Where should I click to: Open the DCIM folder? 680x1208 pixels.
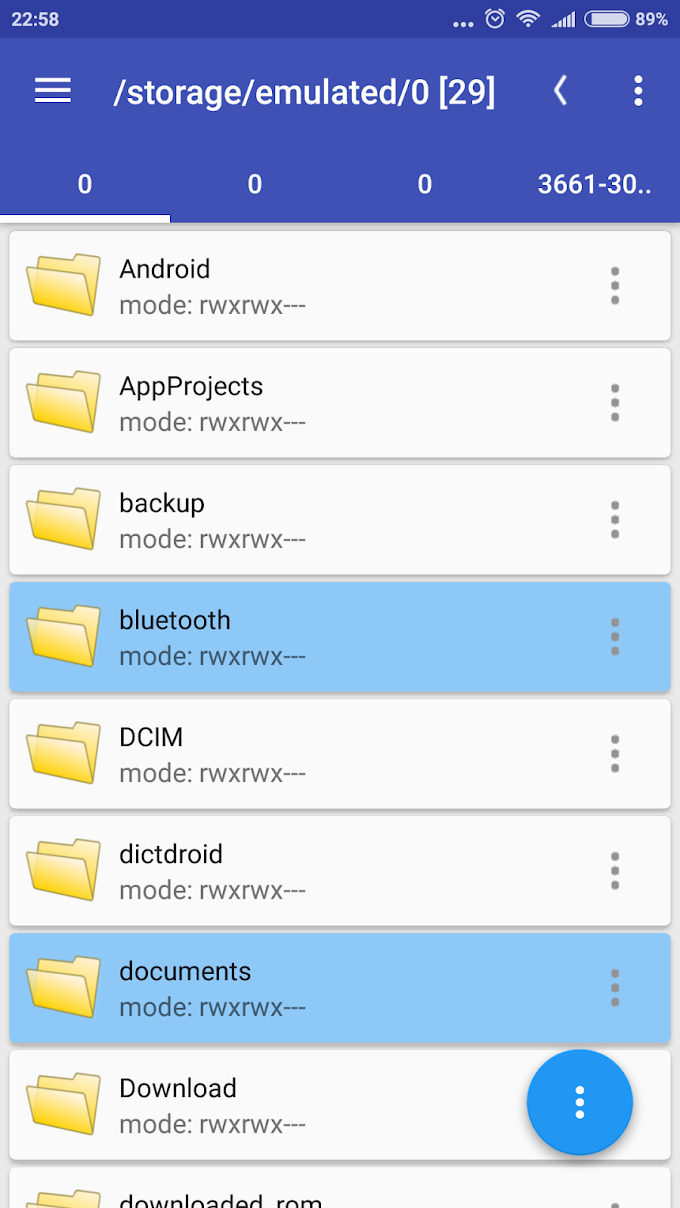[340, 754]
